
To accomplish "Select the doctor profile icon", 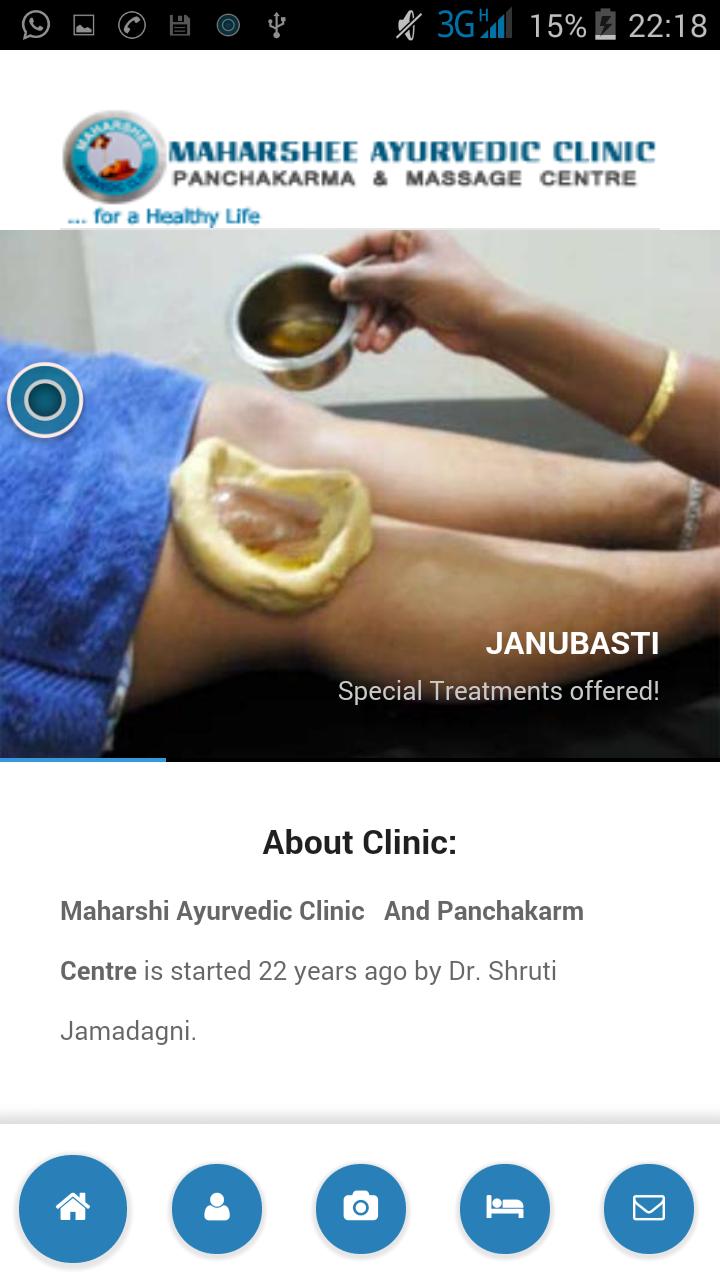I will [x=216, y=1209].
